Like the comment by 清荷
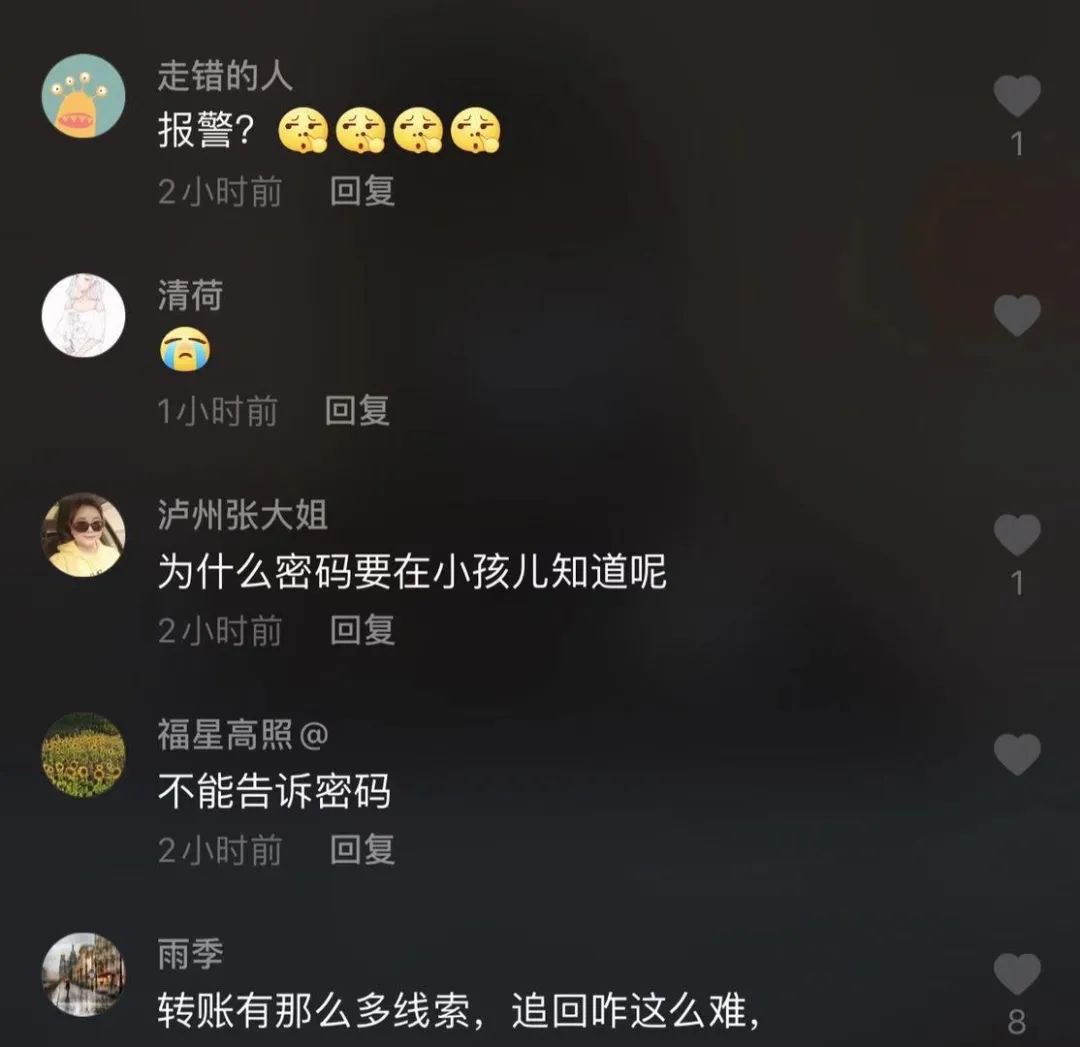 tap(1016, 316)
